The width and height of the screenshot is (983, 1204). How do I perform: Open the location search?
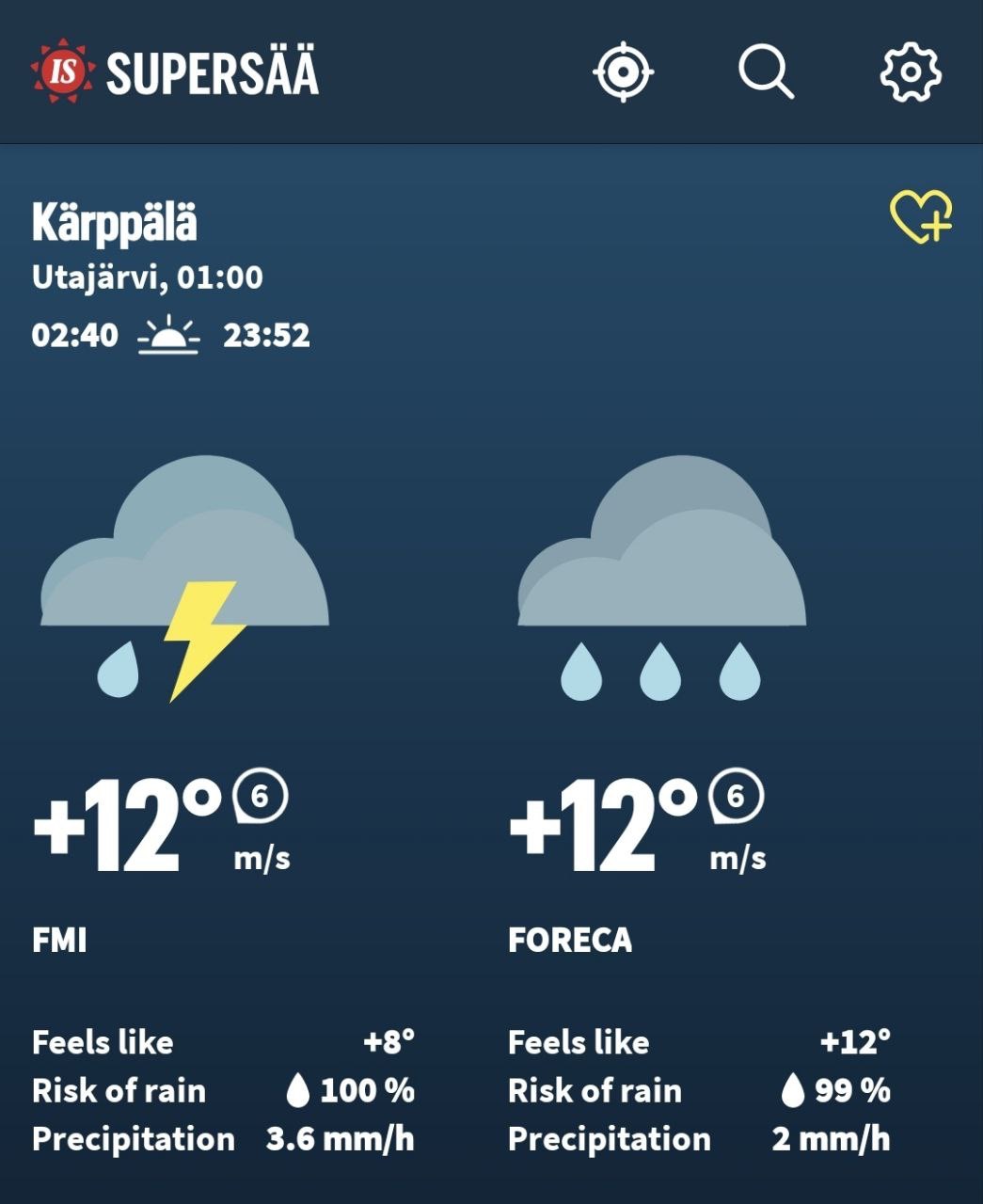[766, 71]
